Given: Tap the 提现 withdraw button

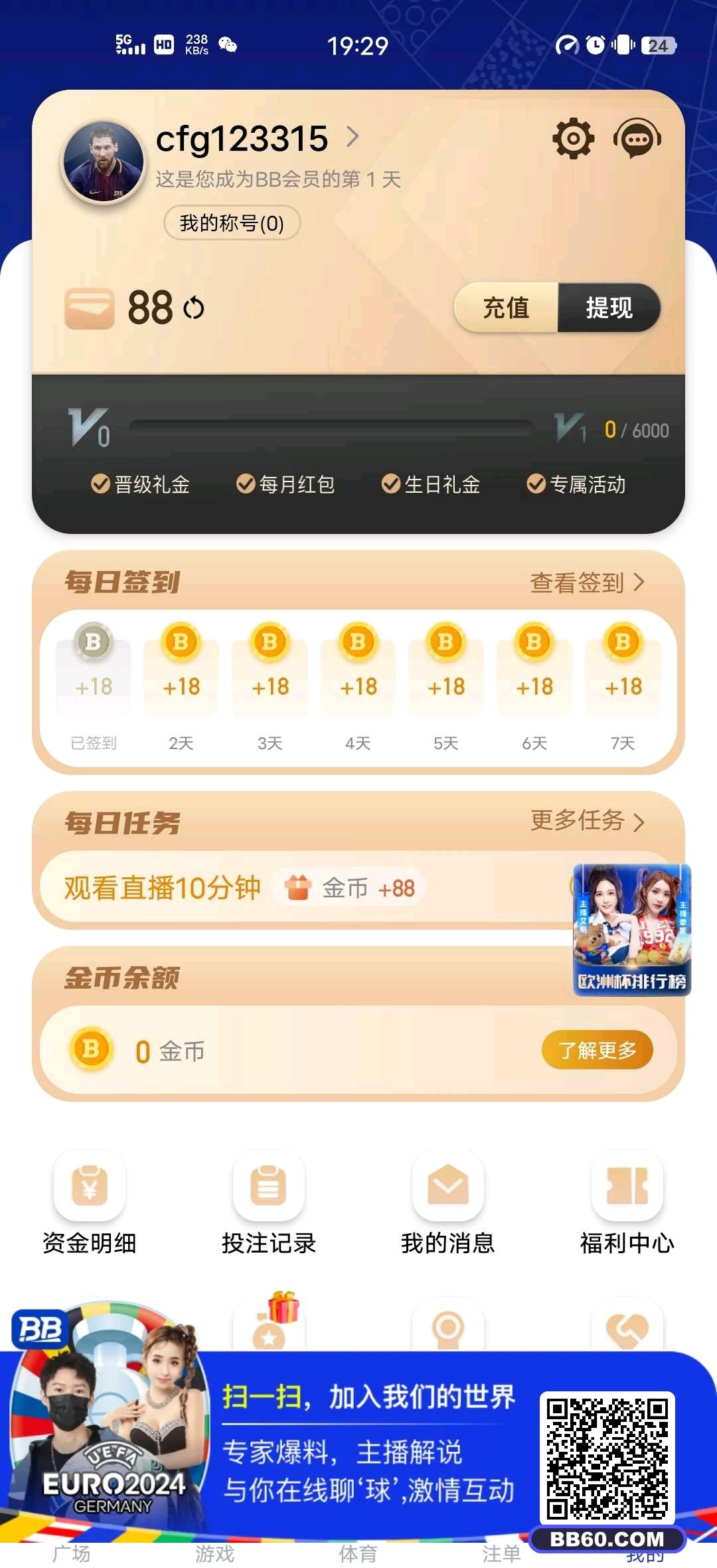Looking at the screenshot, I should (609, 307).
